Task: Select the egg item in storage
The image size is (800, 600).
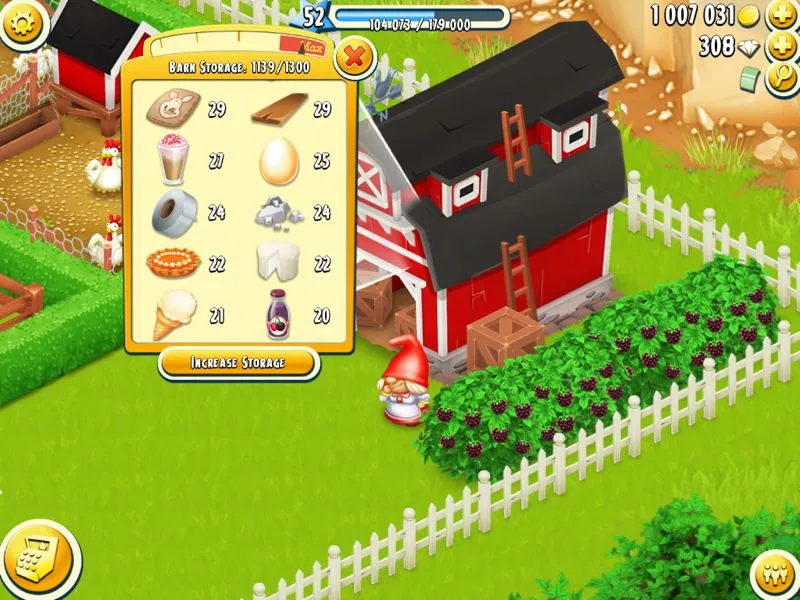Action: [x=280, y=162]
